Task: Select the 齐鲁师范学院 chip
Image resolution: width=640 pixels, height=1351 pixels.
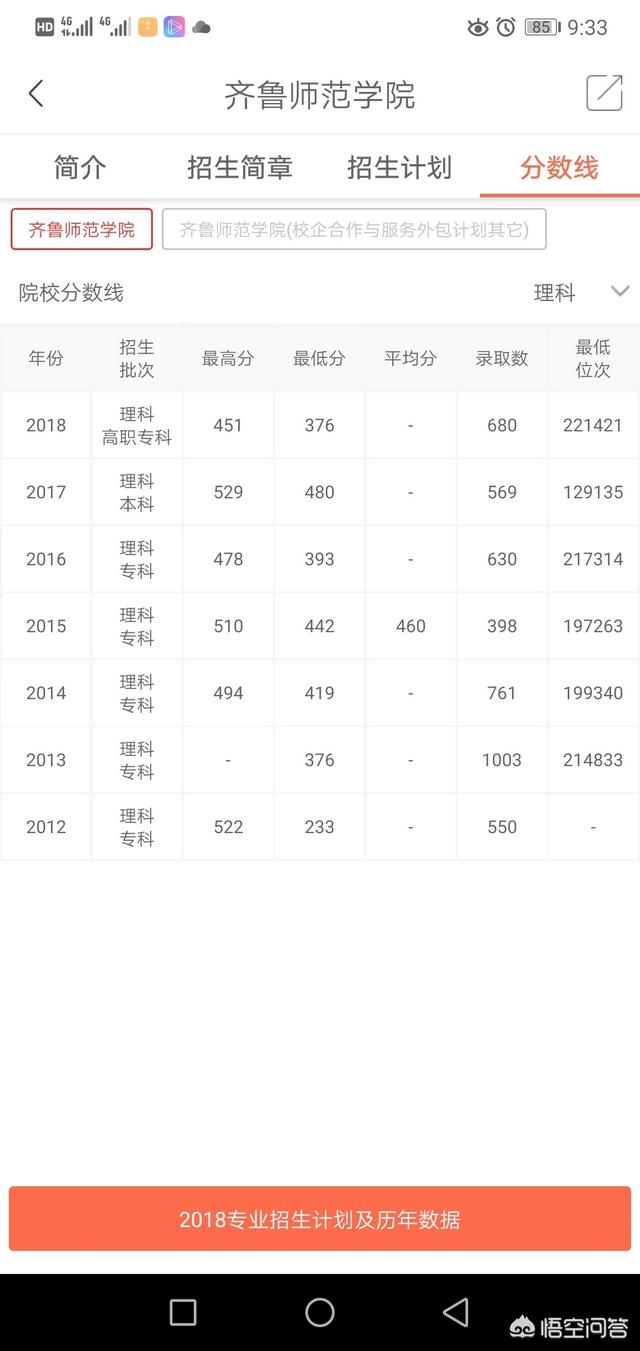Action: [x=82, y=229]
